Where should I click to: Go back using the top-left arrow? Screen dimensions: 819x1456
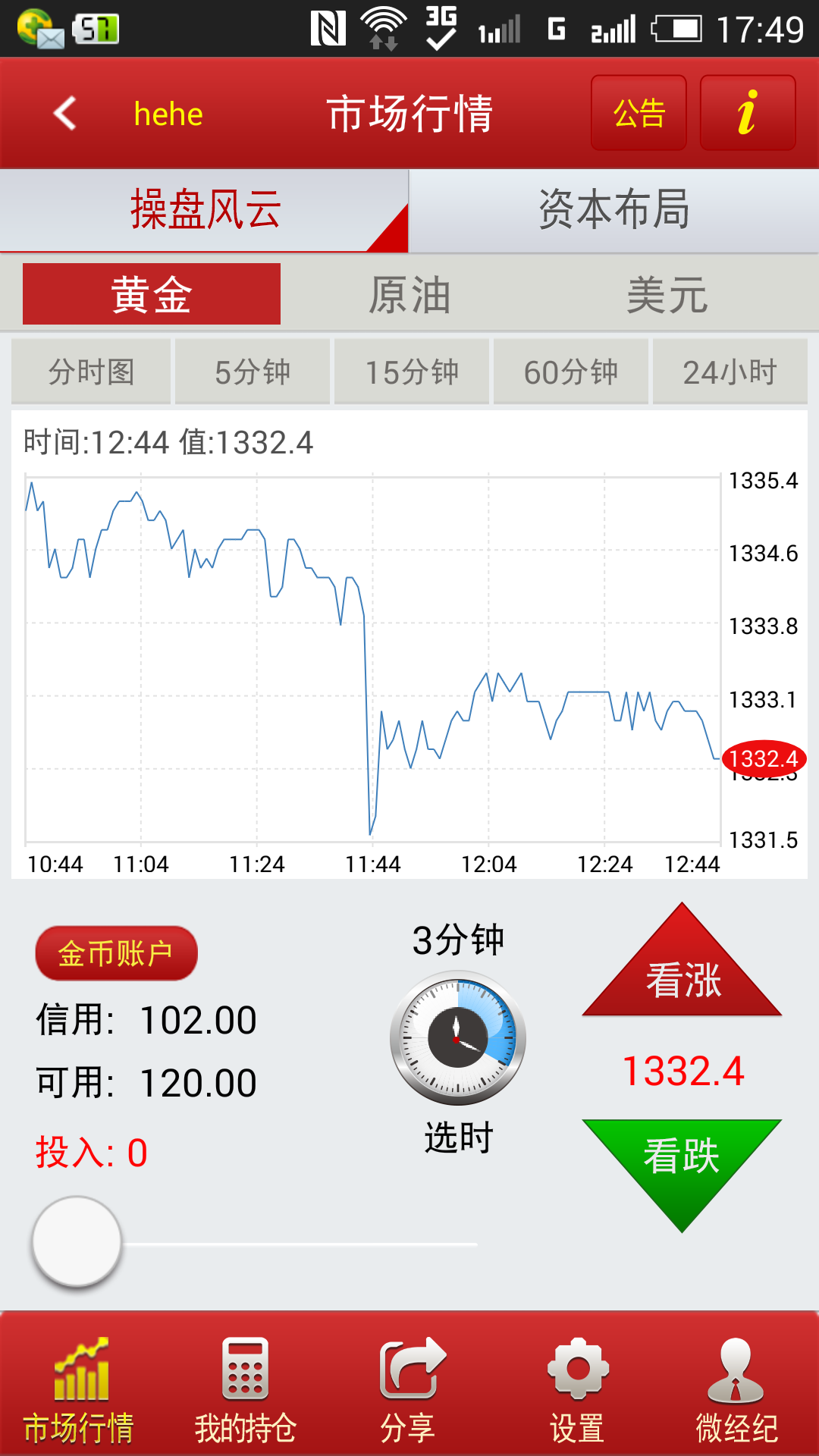(x=66, y=114)
